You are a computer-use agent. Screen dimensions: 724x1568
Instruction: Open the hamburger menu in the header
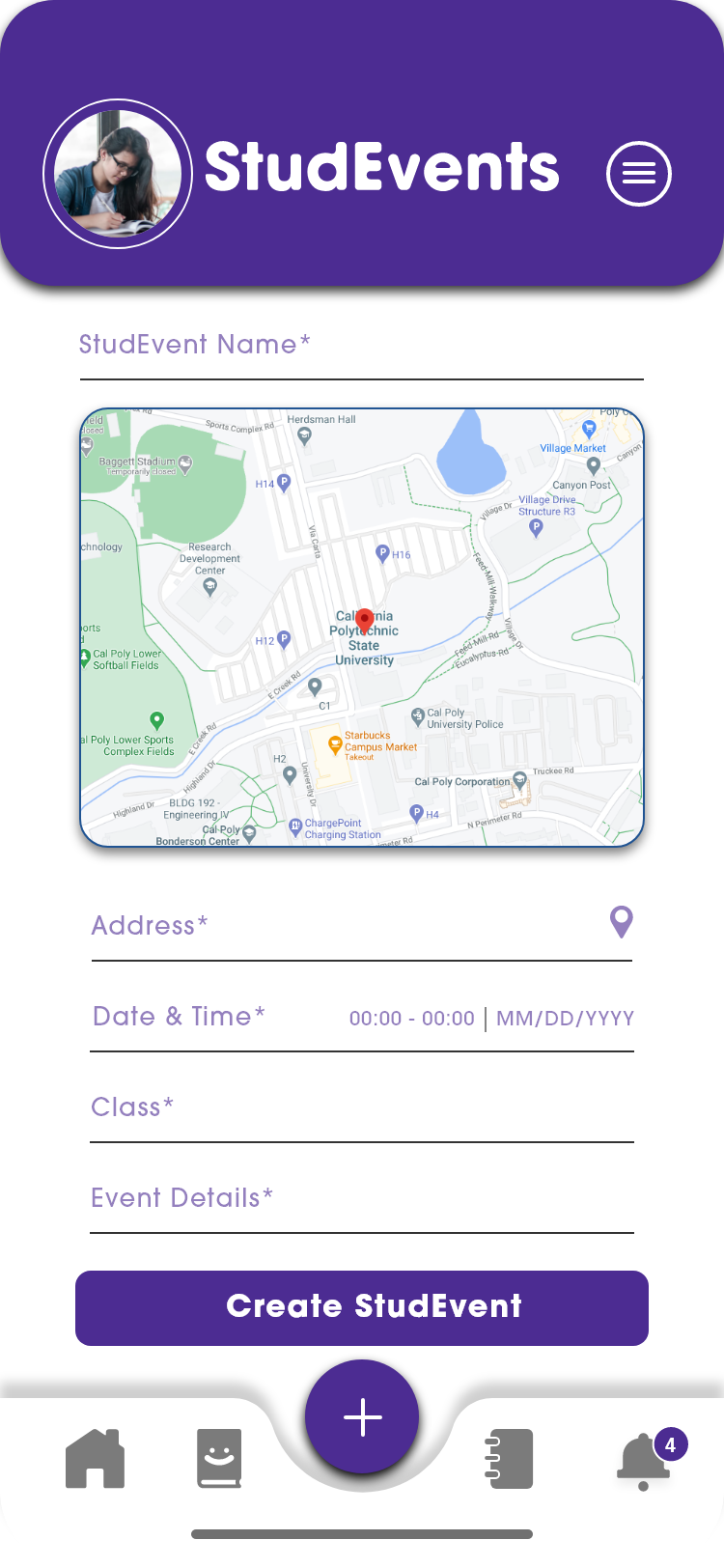pos(638,174)
